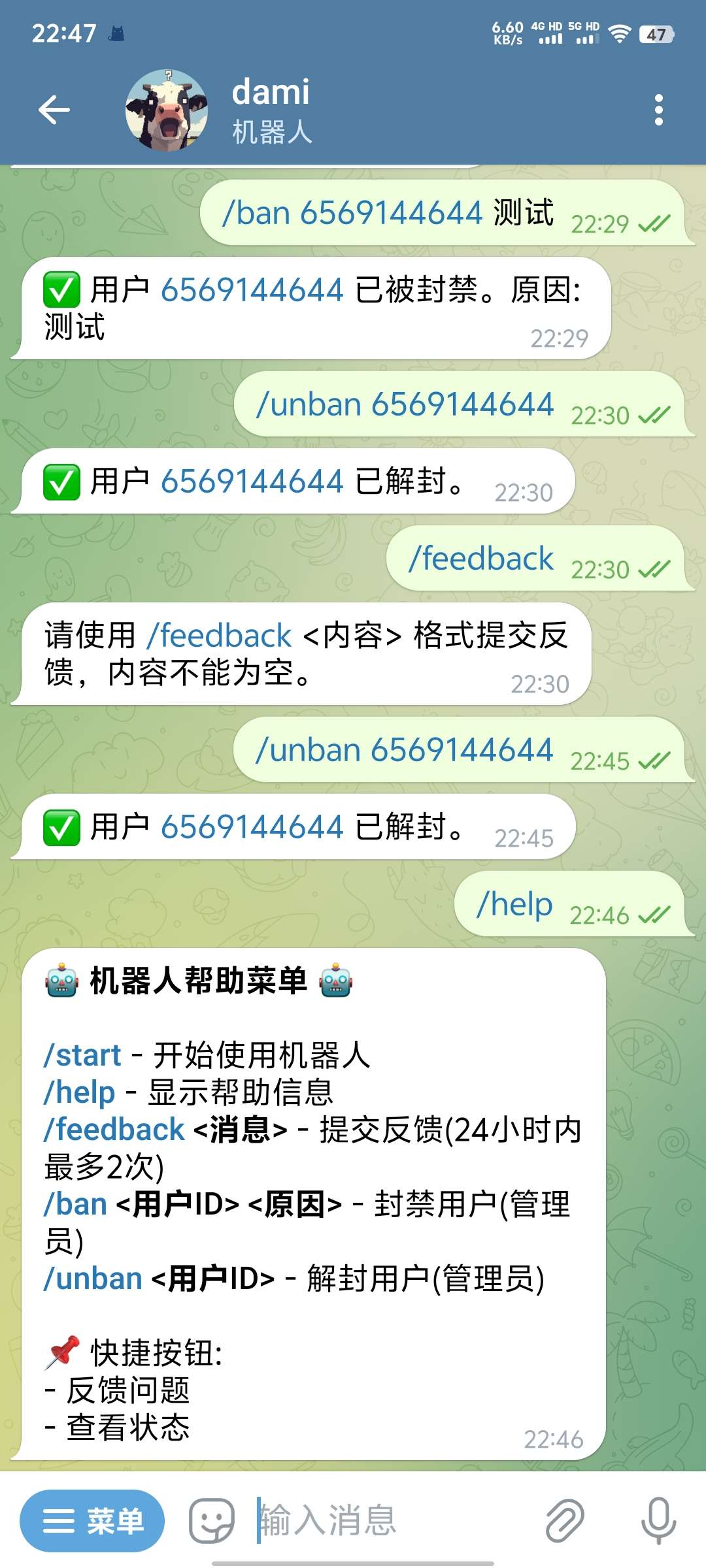Open the 菜单 bot commands button
706x1568 pixels.
point(92,1520)
